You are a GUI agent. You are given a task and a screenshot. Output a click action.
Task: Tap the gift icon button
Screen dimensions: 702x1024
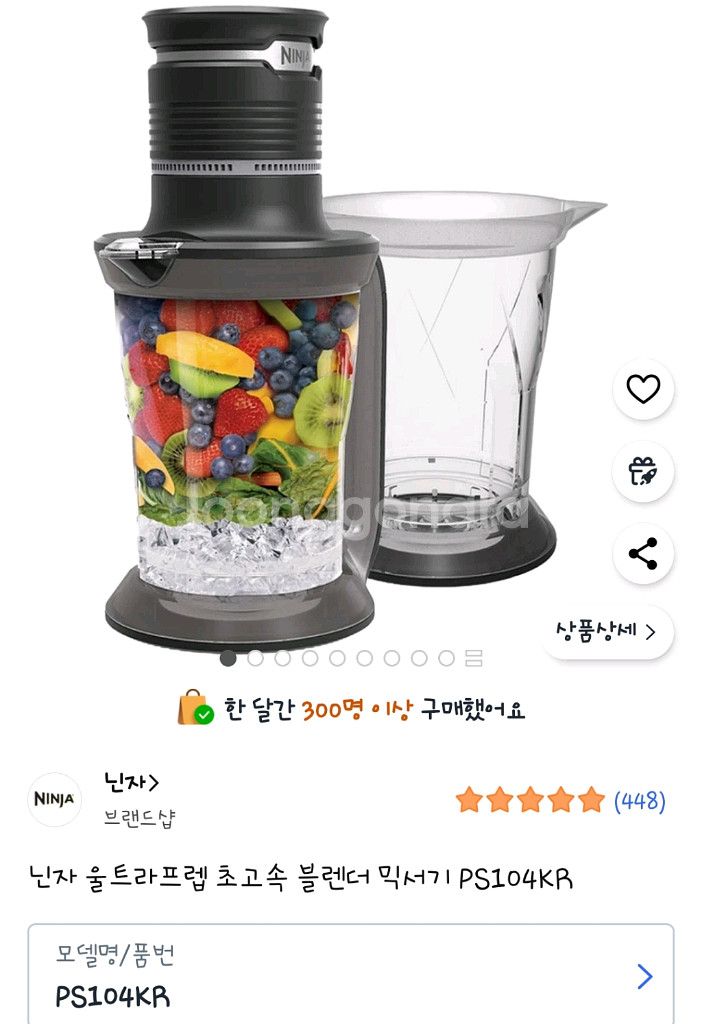(x=643, y=471)
